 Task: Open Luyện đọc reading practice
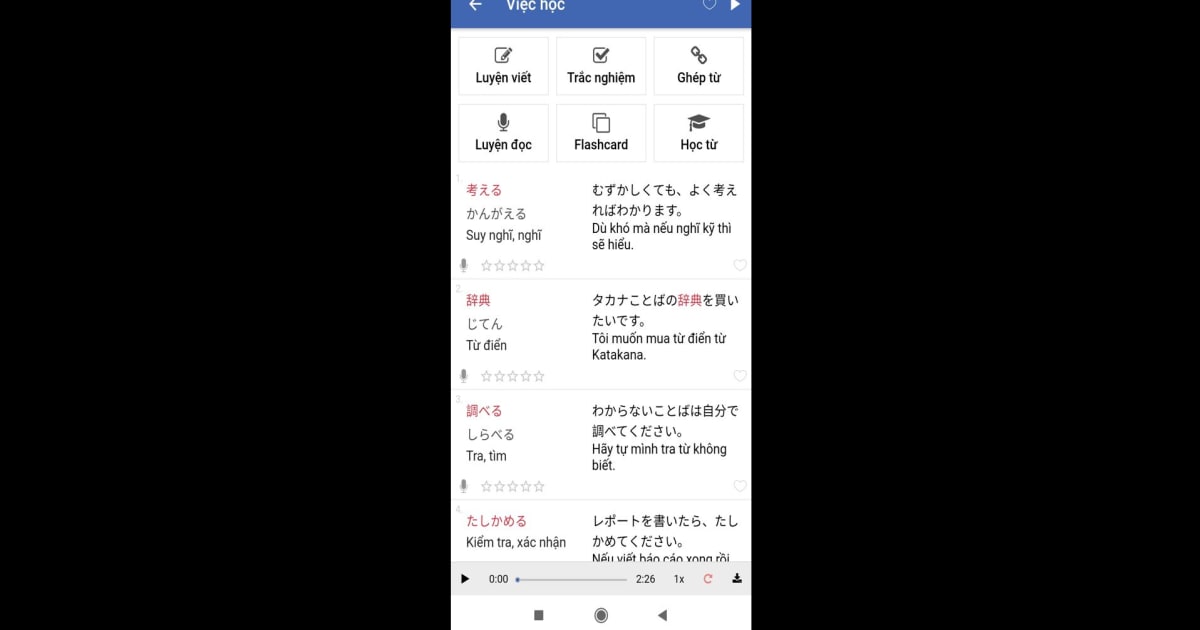coord(503,133)
